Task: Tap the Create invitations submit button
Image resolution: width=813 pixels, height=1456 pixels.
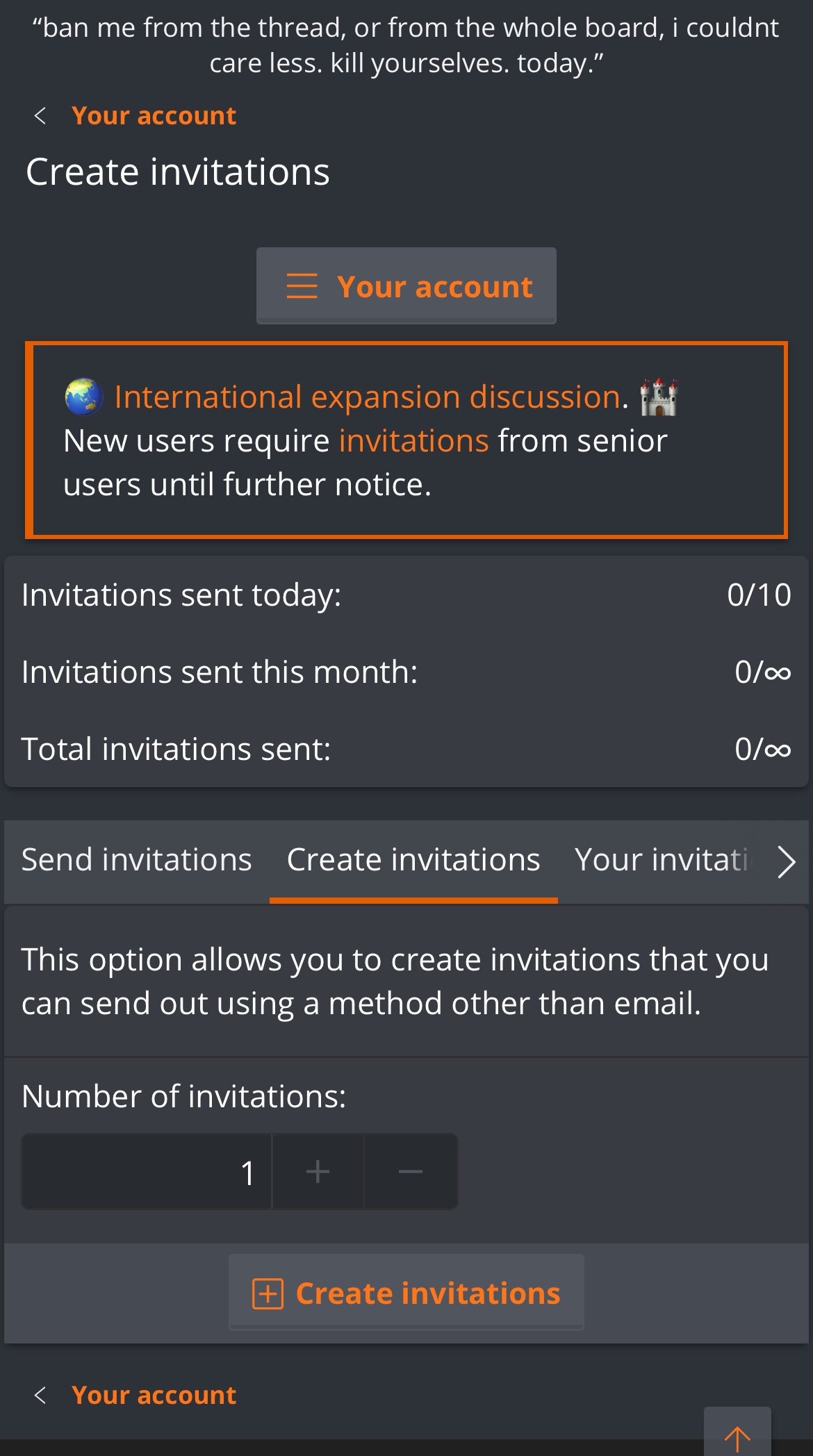Action: tap(406, 1293)
